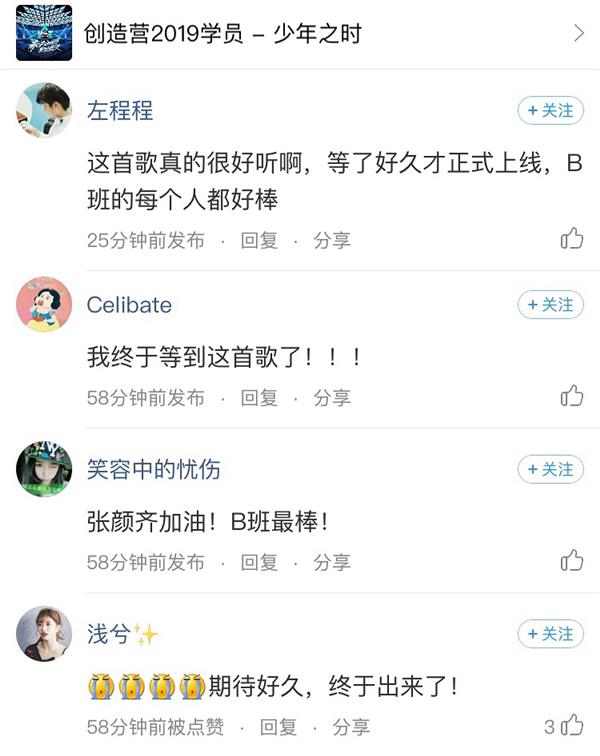Share 左程程's comment
The width and height of the screenshot is (600, 756).
coord(332,240)
